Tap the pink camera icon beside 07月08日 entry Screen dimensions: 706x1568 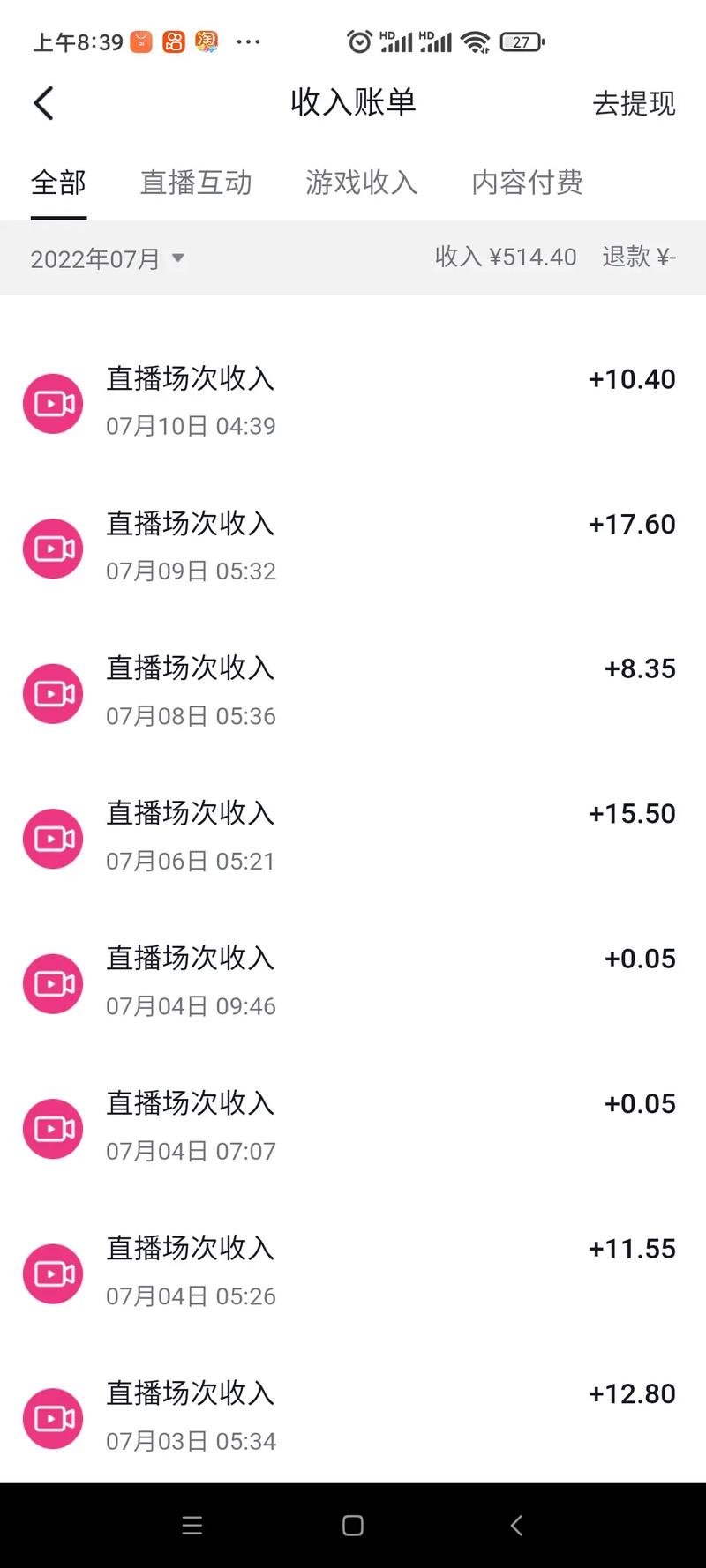(53, 693)
